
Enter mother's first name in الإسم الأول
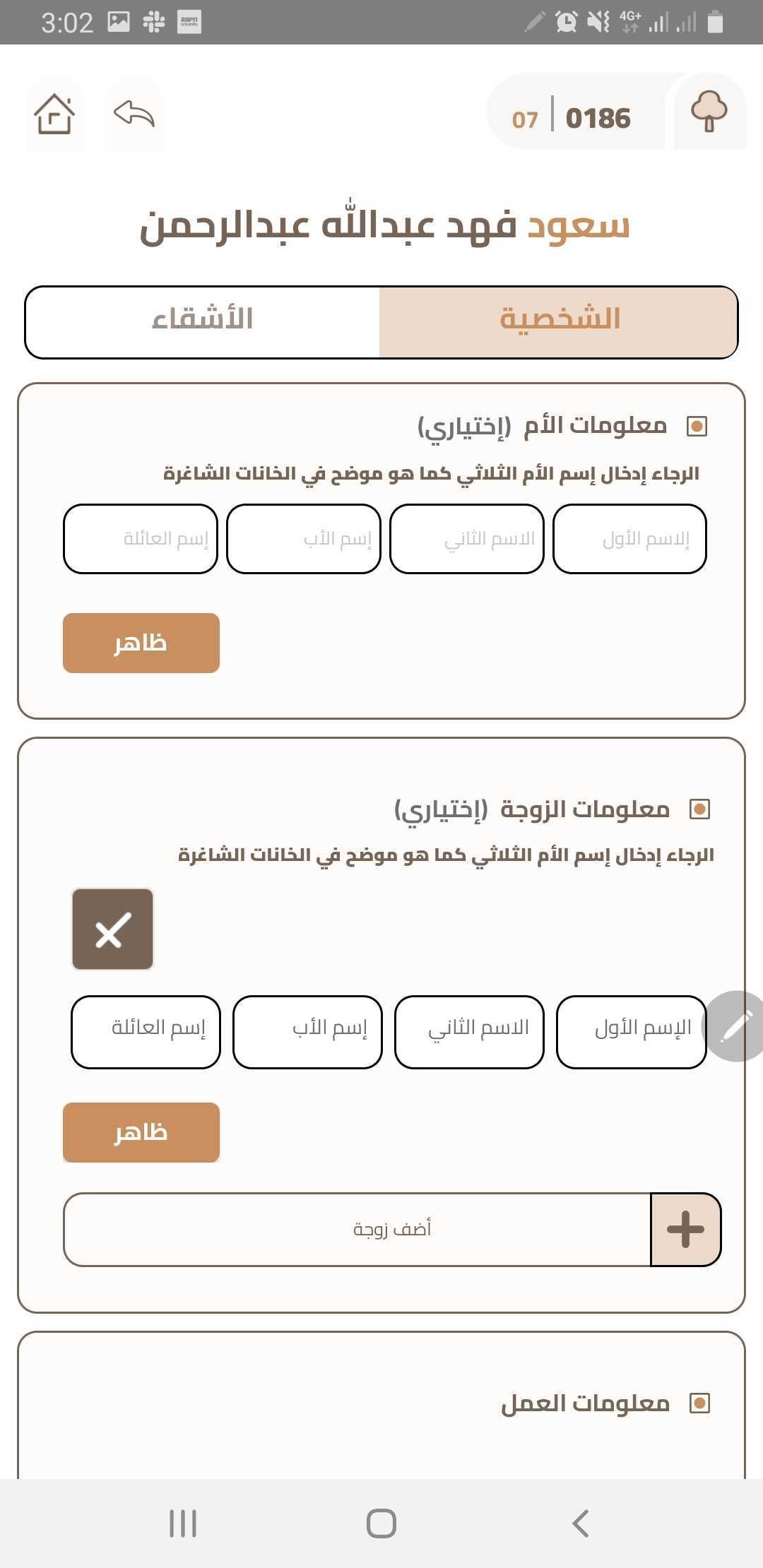pos(629,539)
